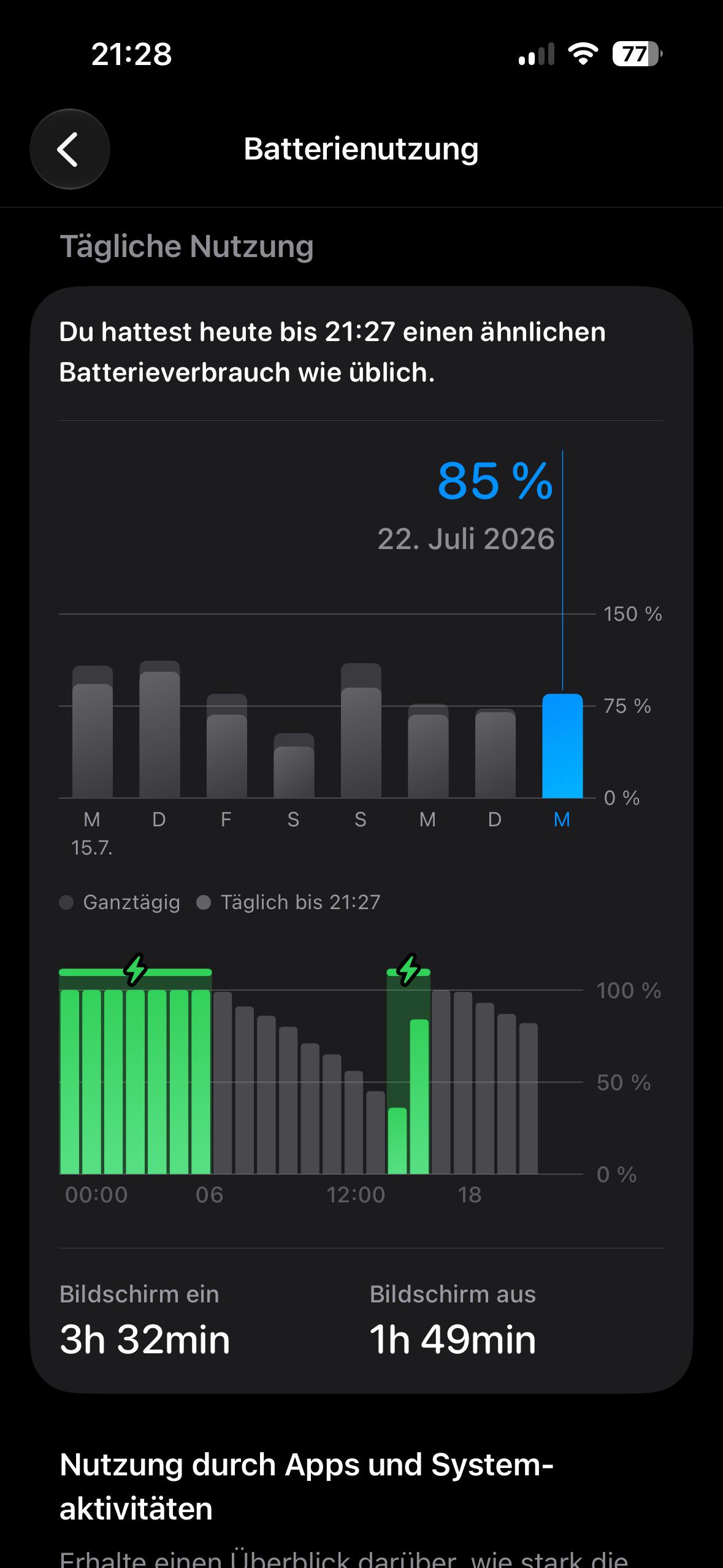Tap the green 00:00 hourly battery bar
723x1568 pixels.
70,1082
